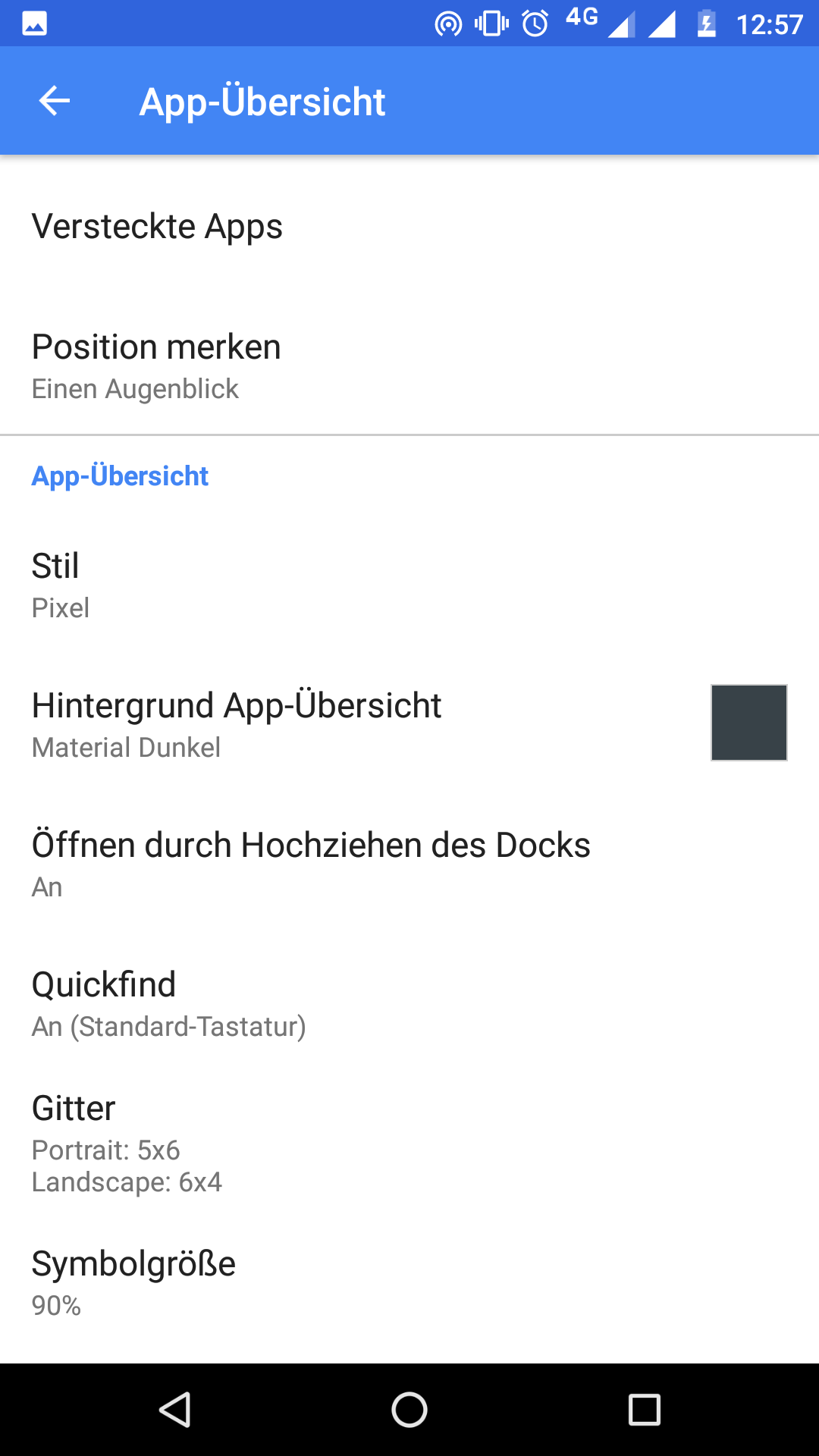Open Hintergrund App-Übersicht setting

409,725
